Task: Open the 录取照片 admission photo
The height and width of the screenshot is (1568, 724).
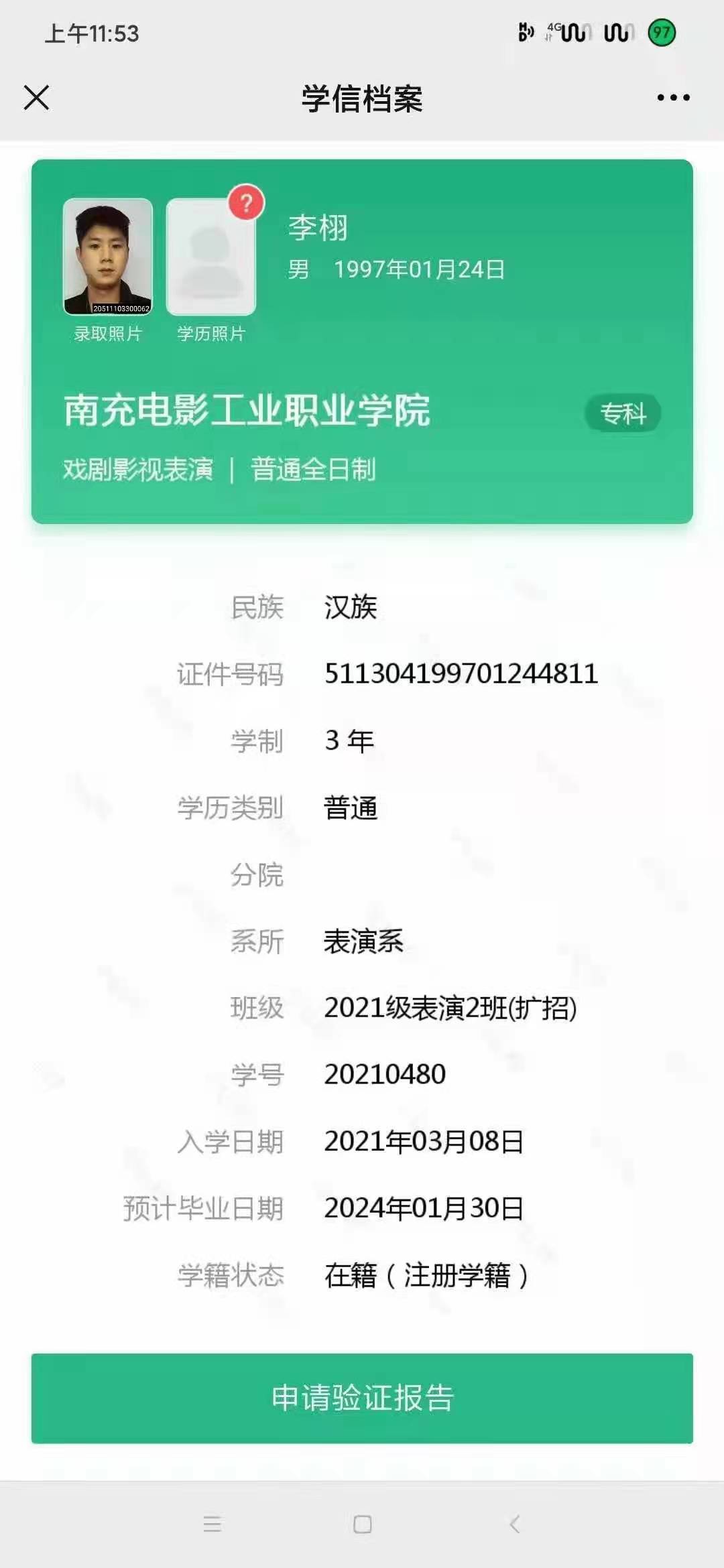Action: tap(108, 257)
